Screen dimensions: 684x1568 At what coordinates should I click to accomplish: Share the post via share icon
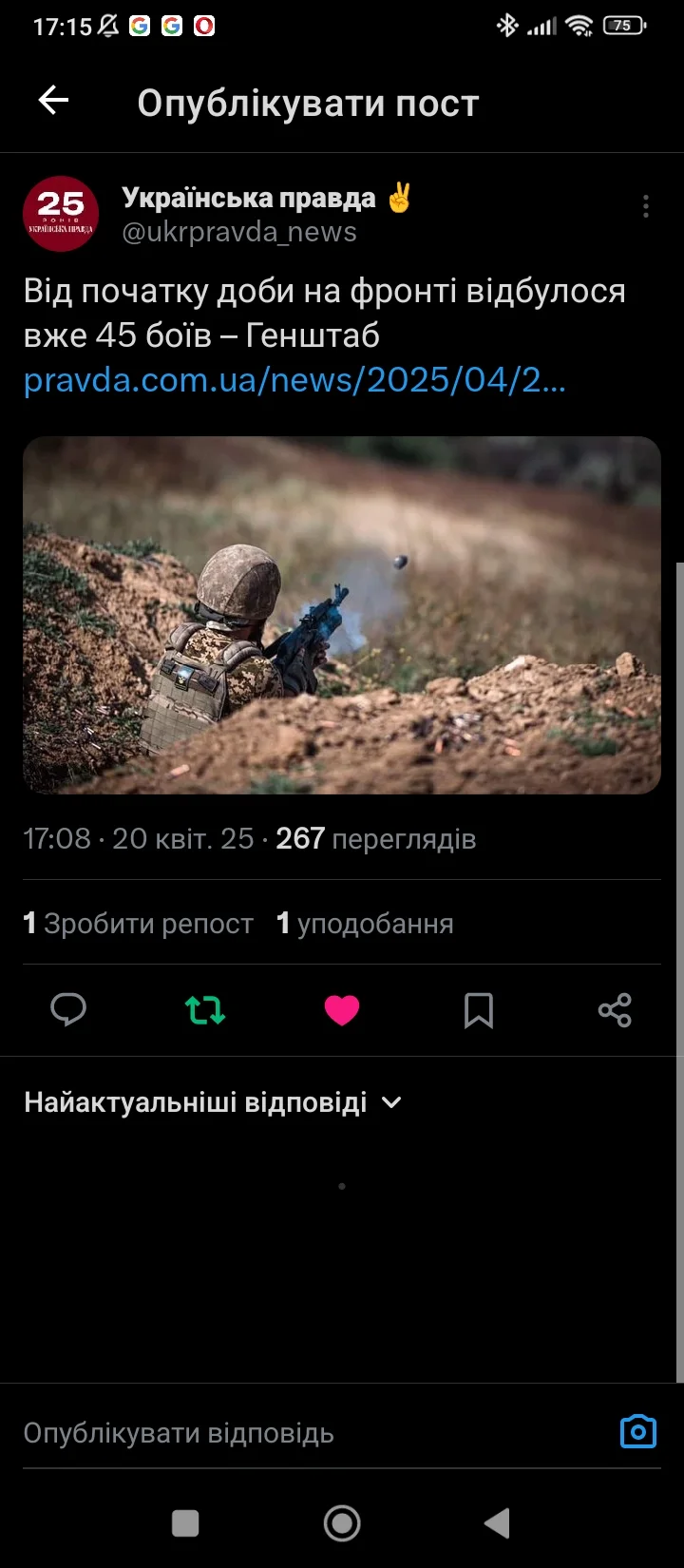point(615,1009)
